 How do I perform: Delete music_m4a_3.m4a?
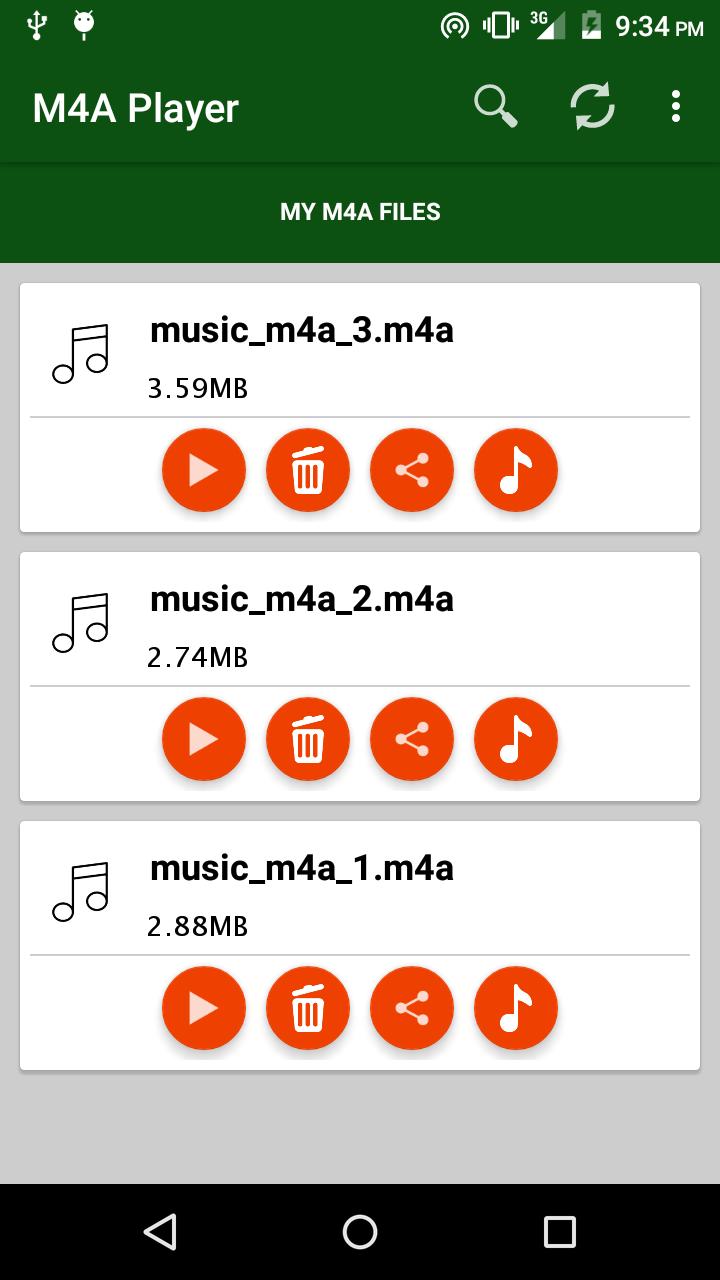tap(308, 470)
